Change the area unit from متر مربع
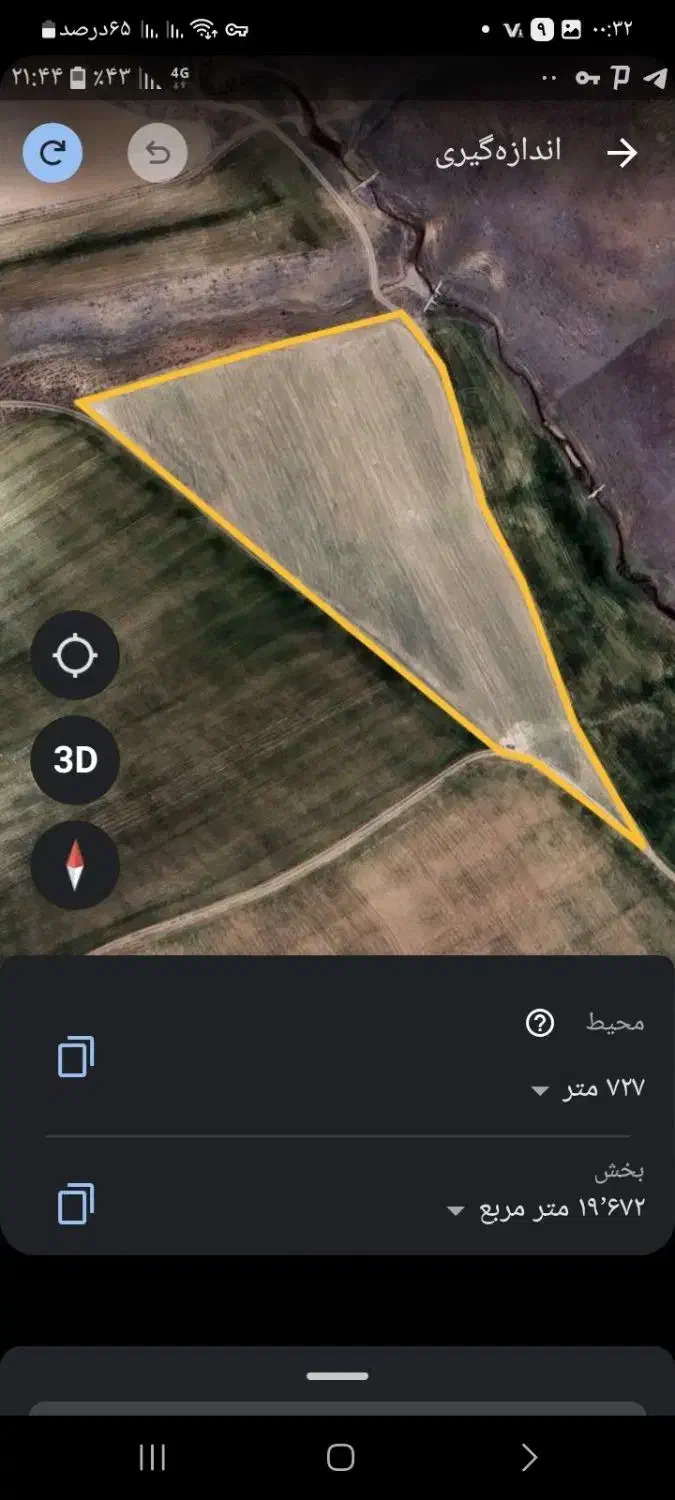 coord(456,1210)
